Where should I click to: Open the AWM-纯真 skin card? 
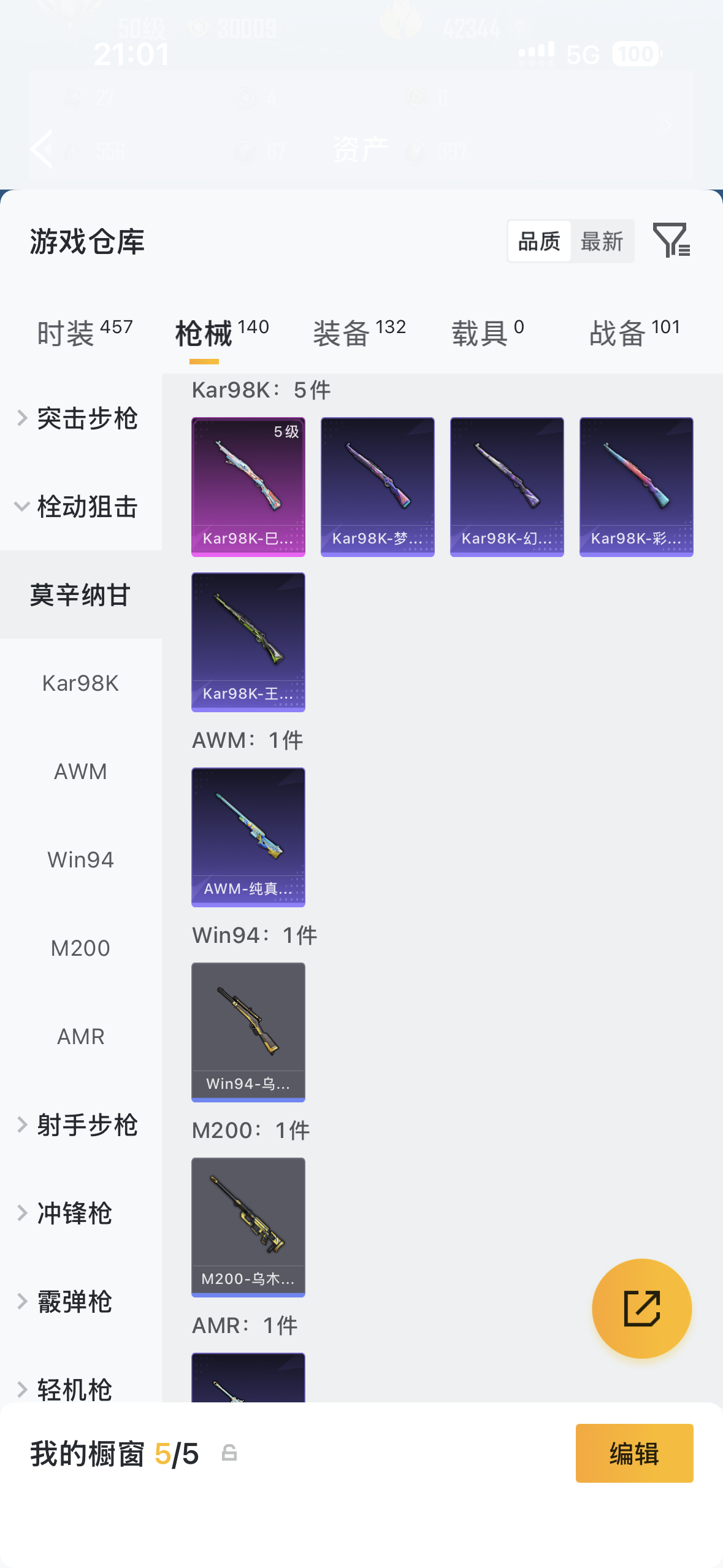[248, 837]
